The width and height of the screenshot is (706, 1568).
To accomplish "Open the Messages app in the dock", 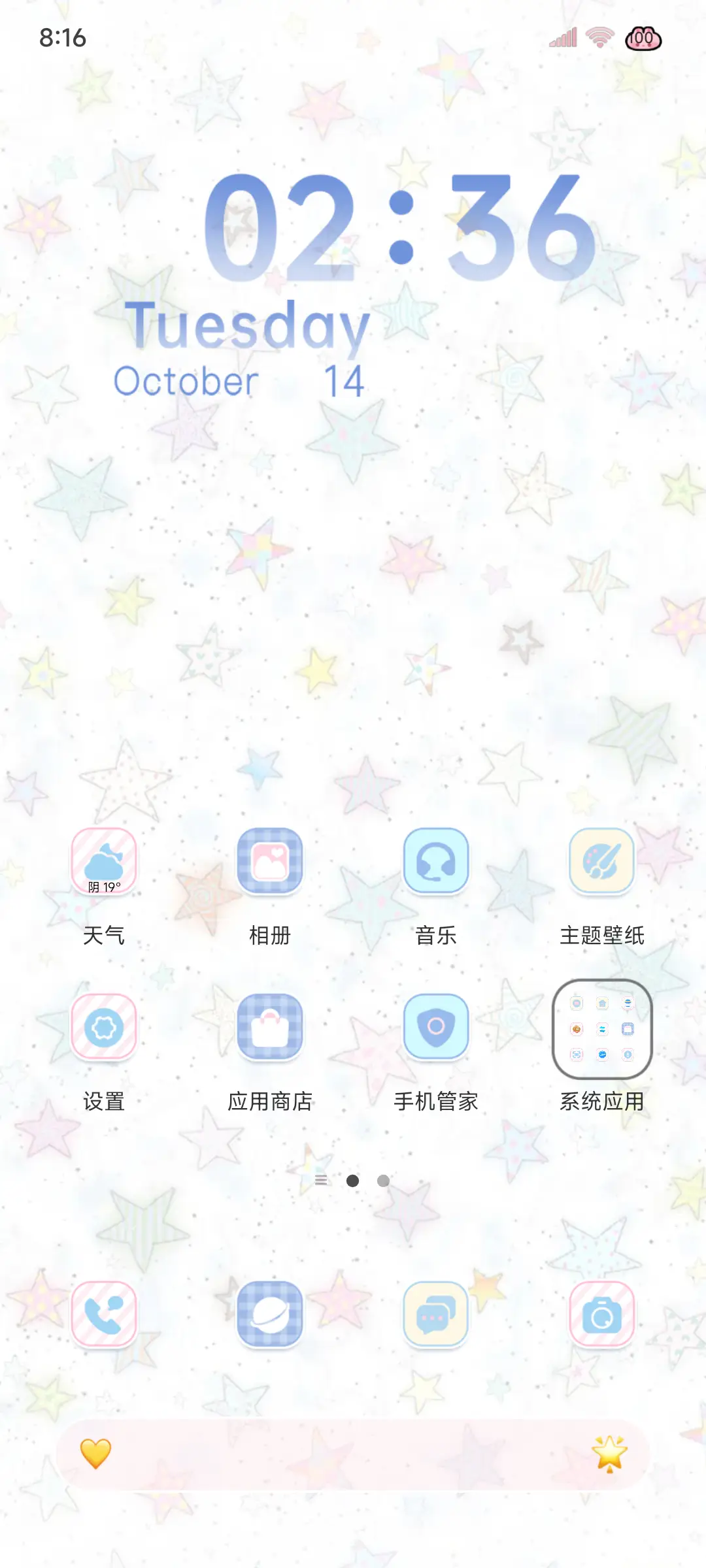I will click(435, 1315).
